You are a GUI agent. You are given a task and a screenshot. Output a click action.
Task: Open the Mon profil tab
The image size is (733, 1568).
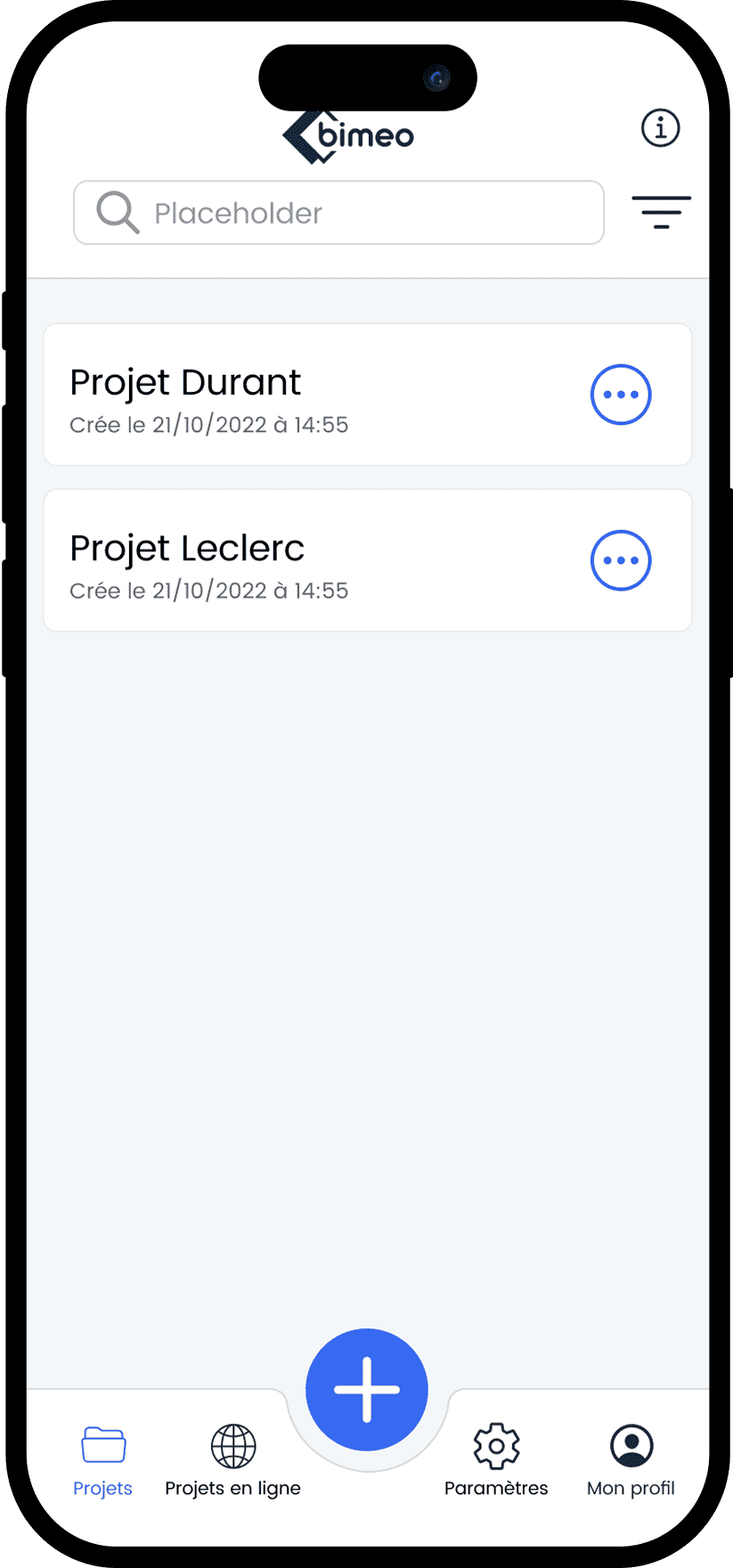coord(631,1461)
